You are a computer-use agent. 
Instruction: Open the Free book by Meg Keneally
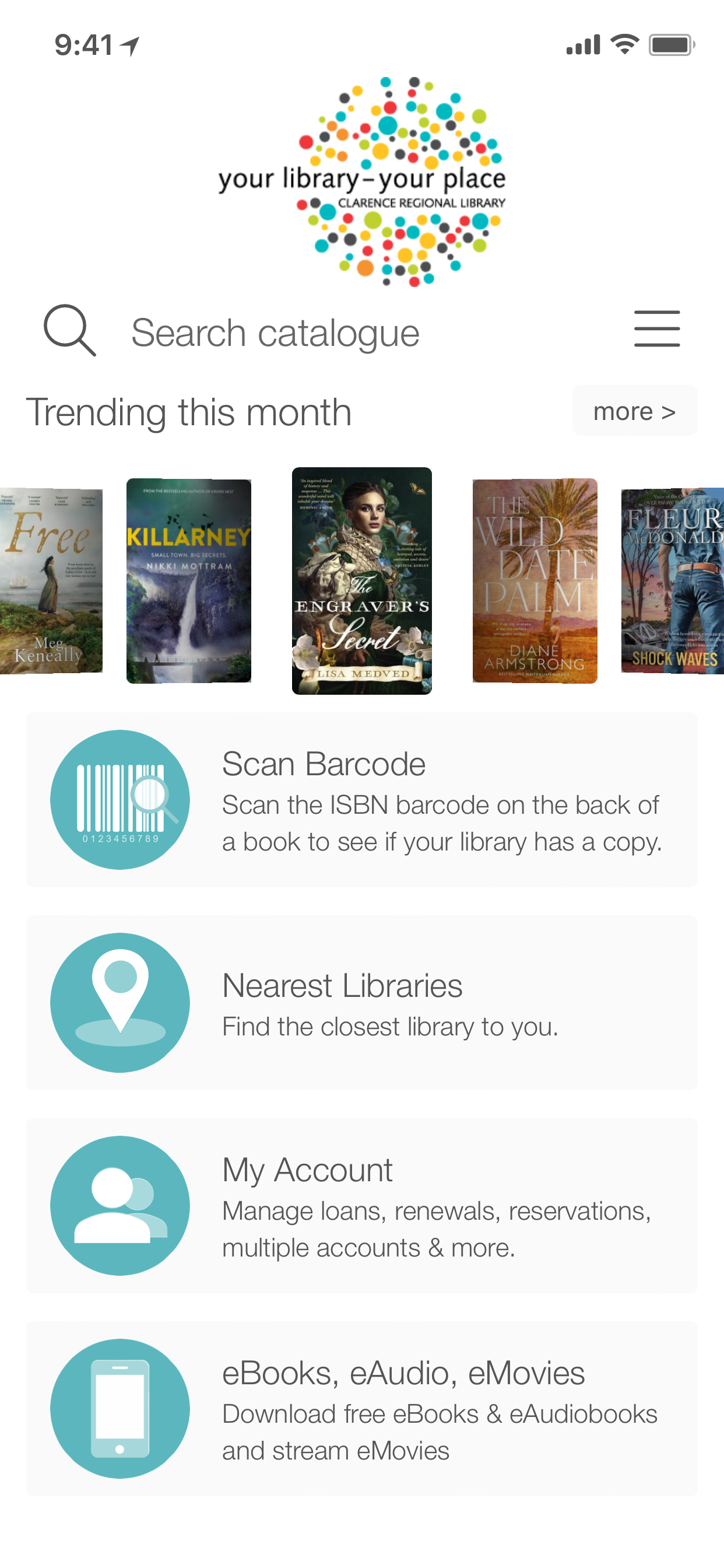51,580
